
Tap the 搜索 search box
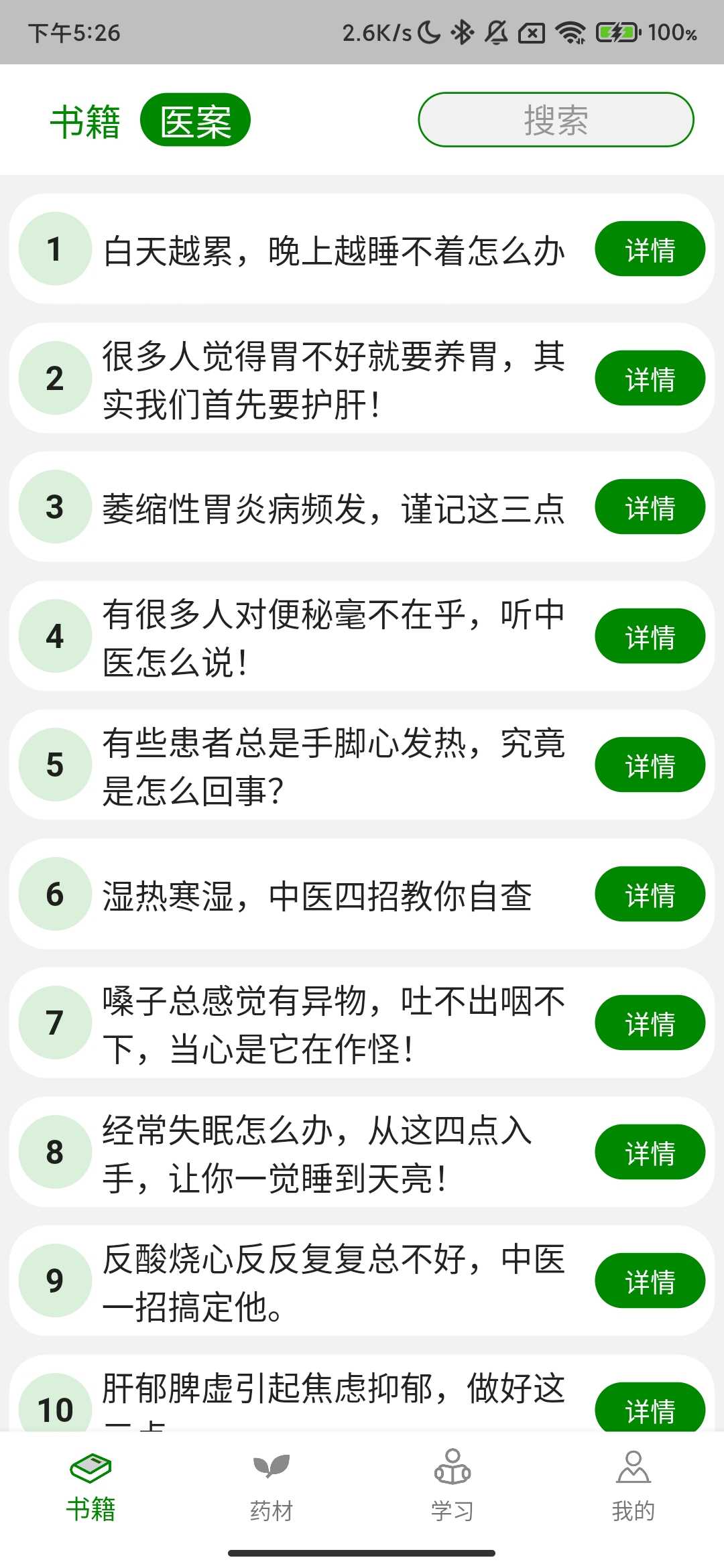coord(556,120)
